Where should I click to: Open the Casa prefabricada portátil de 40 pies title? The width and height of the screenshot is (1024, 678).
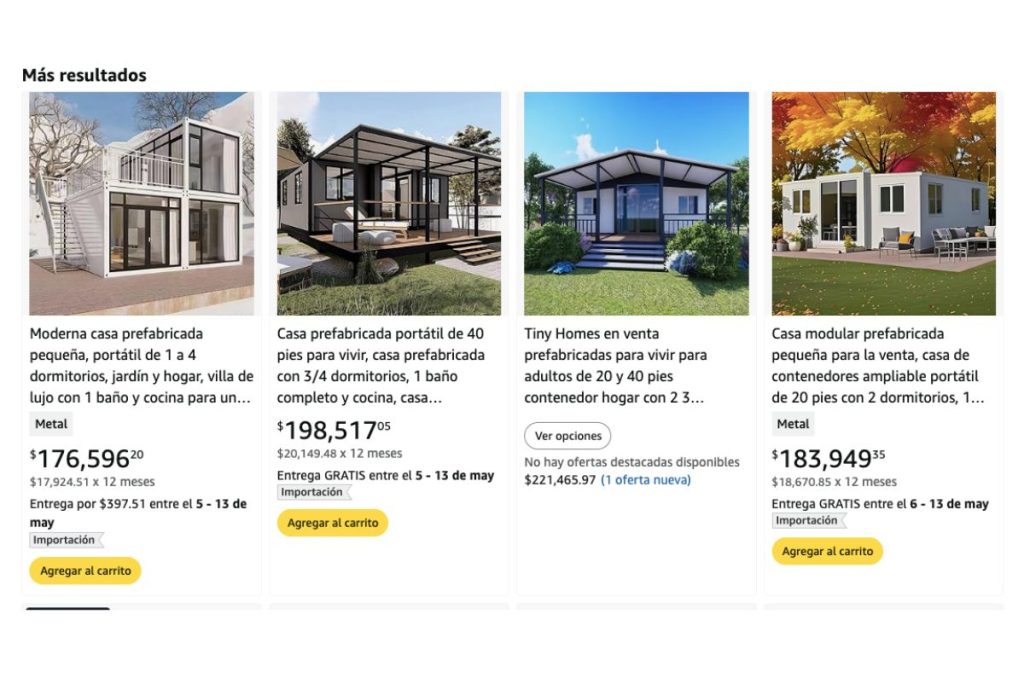(x=381, y=365)
